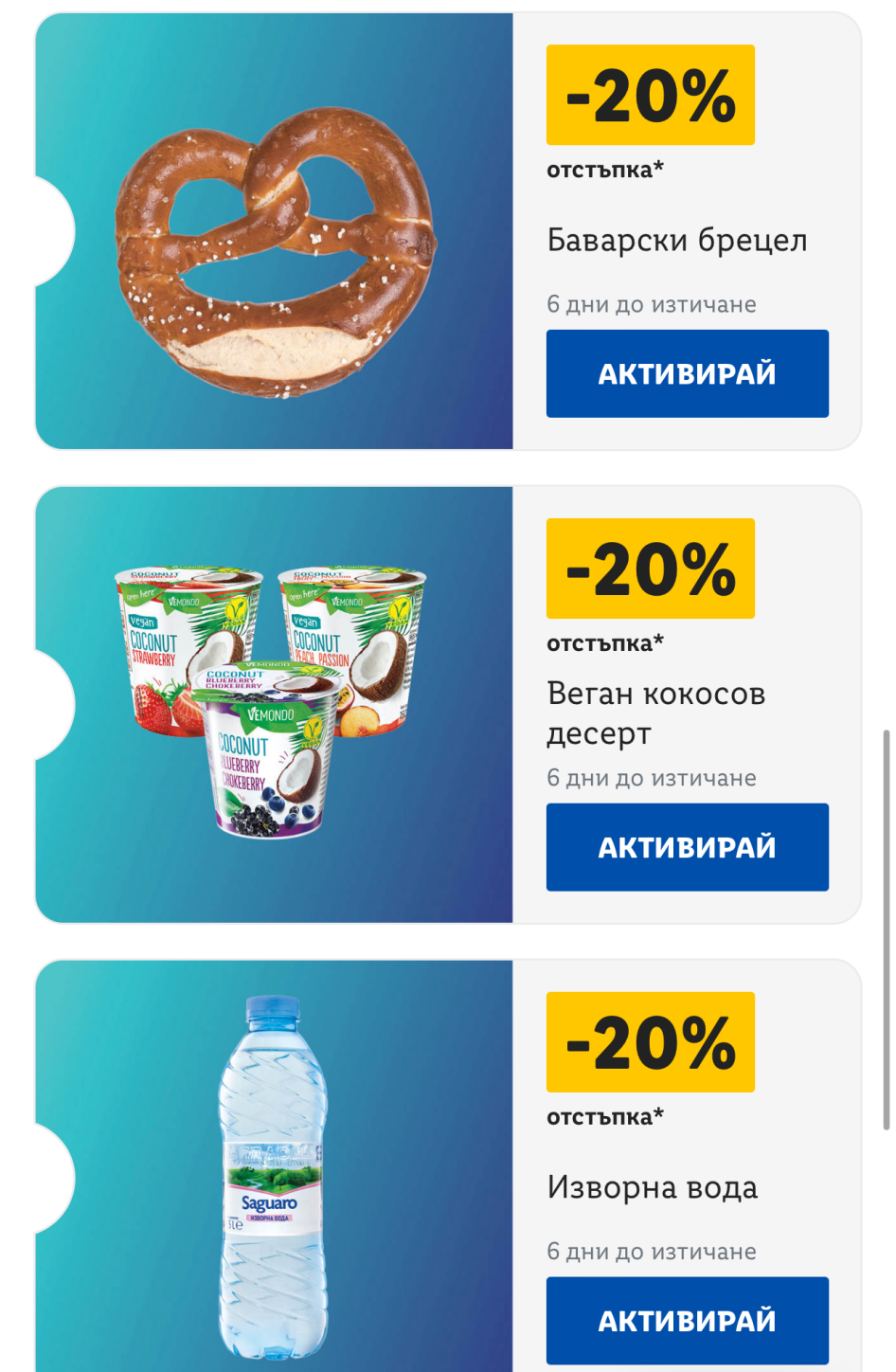Activate the Веган кокосов десерт coupon
Screen dimensions: 896x1372
coord(687,847)
